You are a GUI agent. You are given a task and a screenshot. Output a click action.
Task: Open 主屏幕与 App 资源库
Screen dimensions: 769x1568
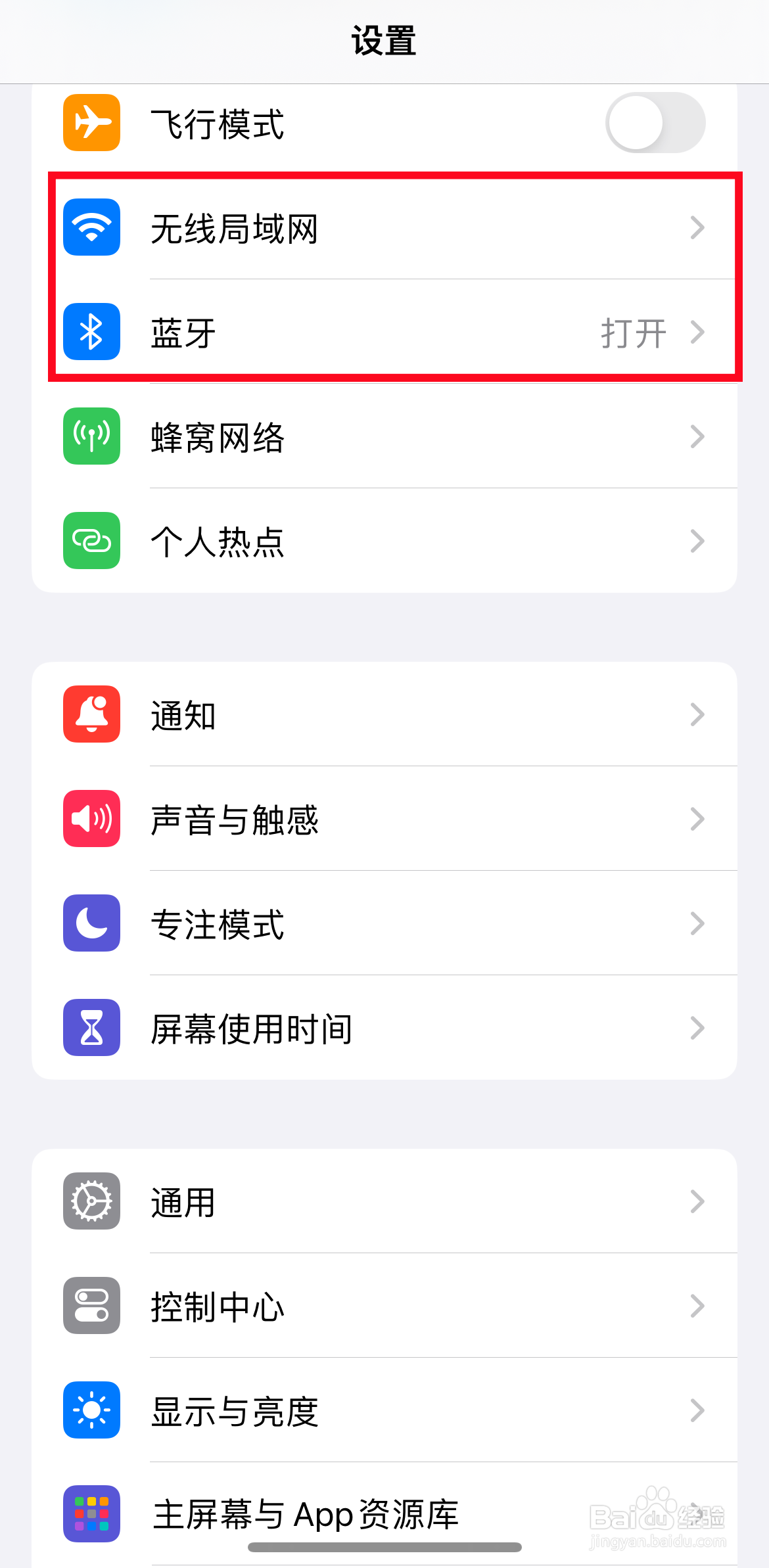(384, 1515)
